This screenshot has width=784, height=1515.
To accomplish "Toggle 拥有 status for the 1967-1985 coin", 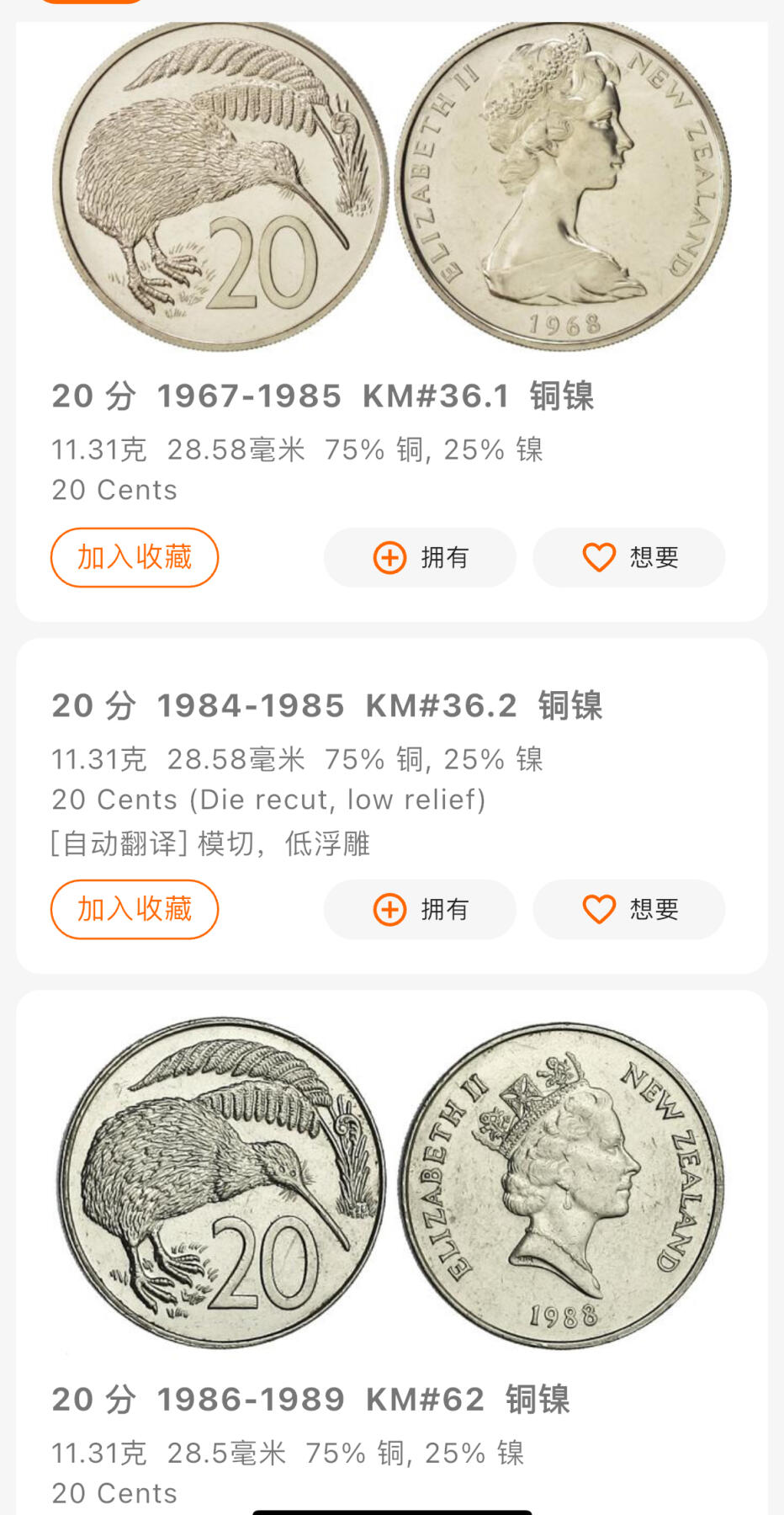I will pyautogui.click(x=420, y=557).
